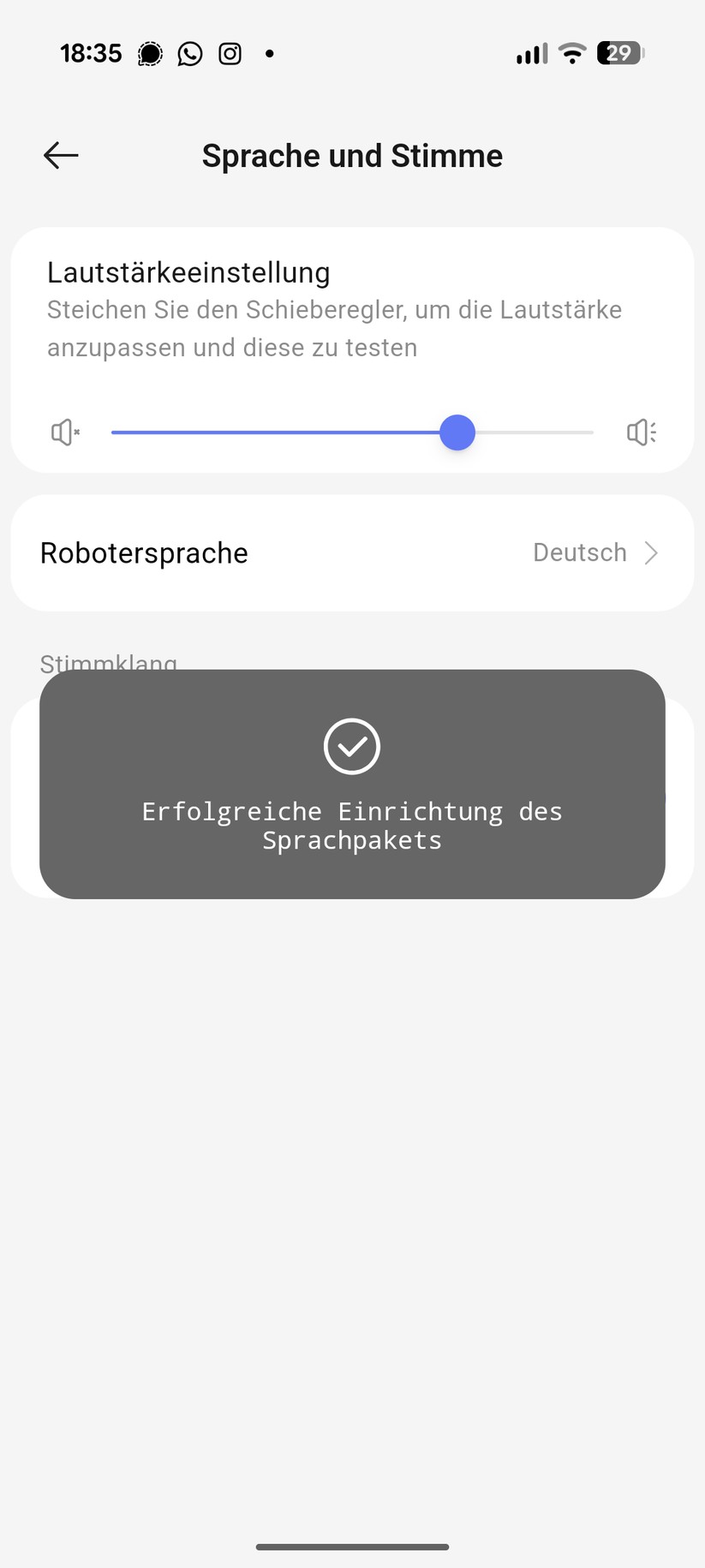Click the cellular signal strength bars
705x1568 pixels.
[529, 53]
